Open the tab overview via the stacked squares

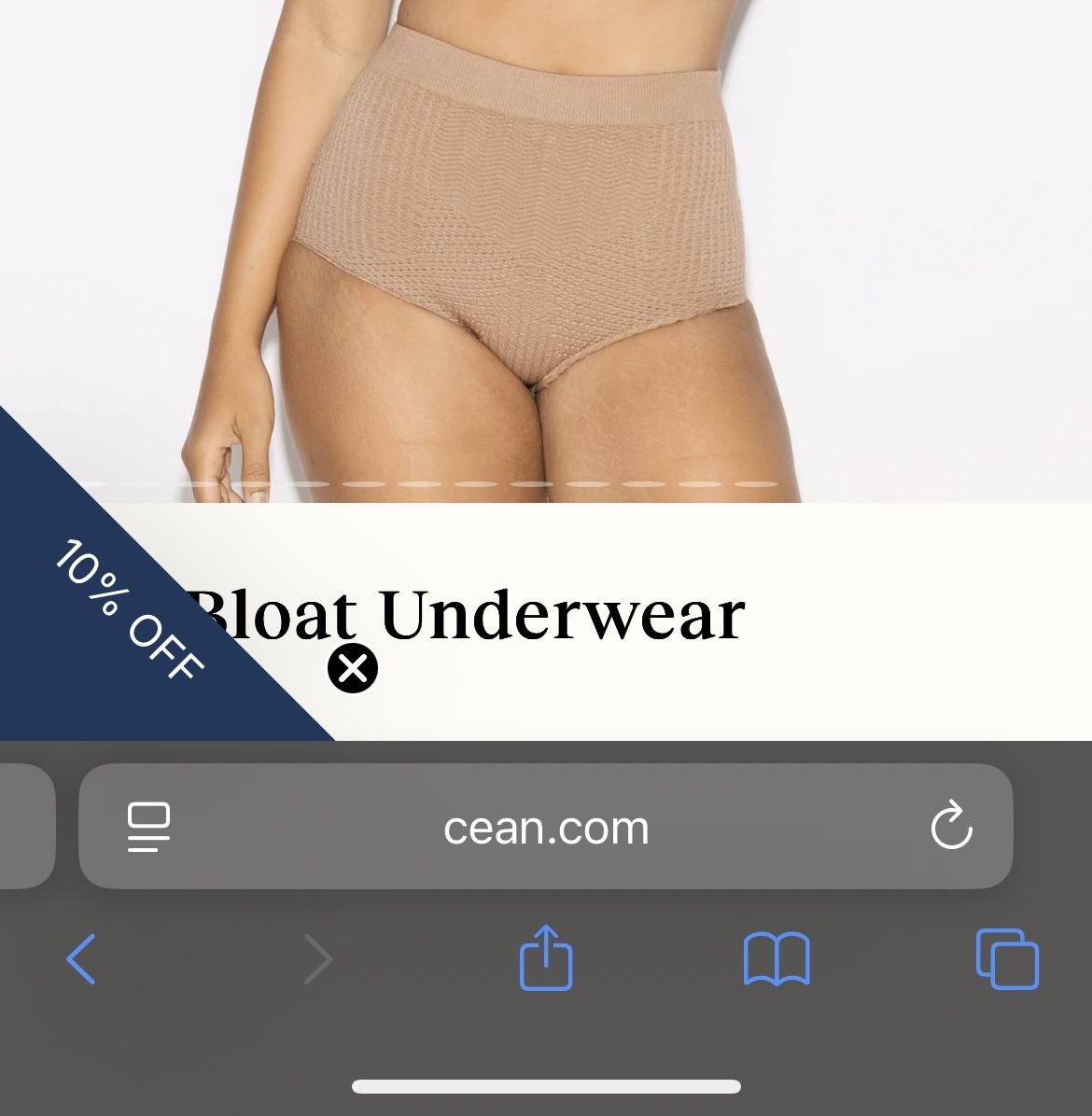point(1007,958)
